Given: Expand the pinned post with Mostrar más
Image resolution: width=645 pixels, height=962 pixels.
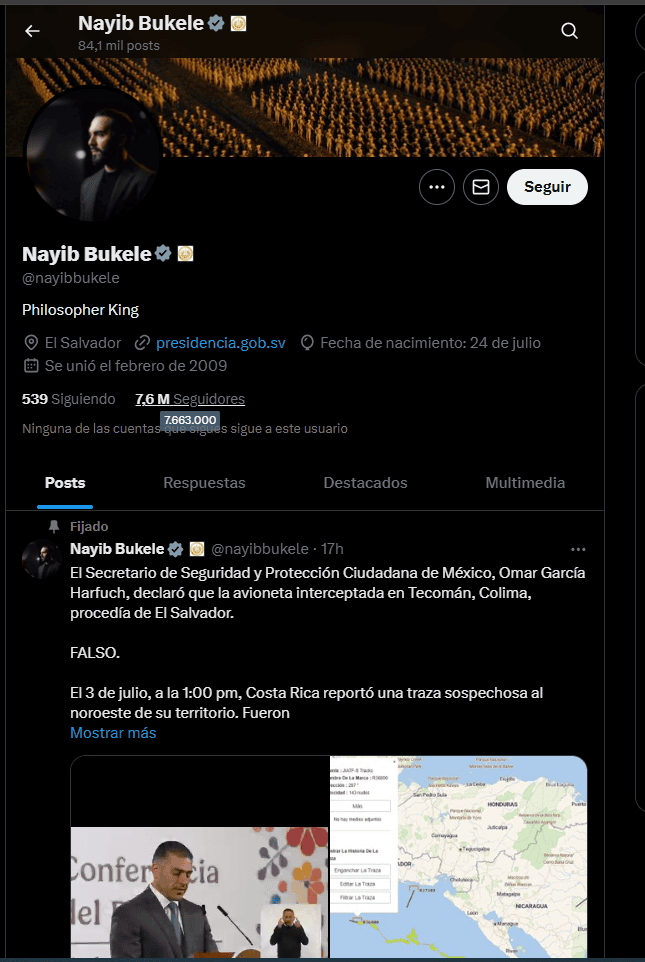Looking at the screenshot, I should pos(113,733).
